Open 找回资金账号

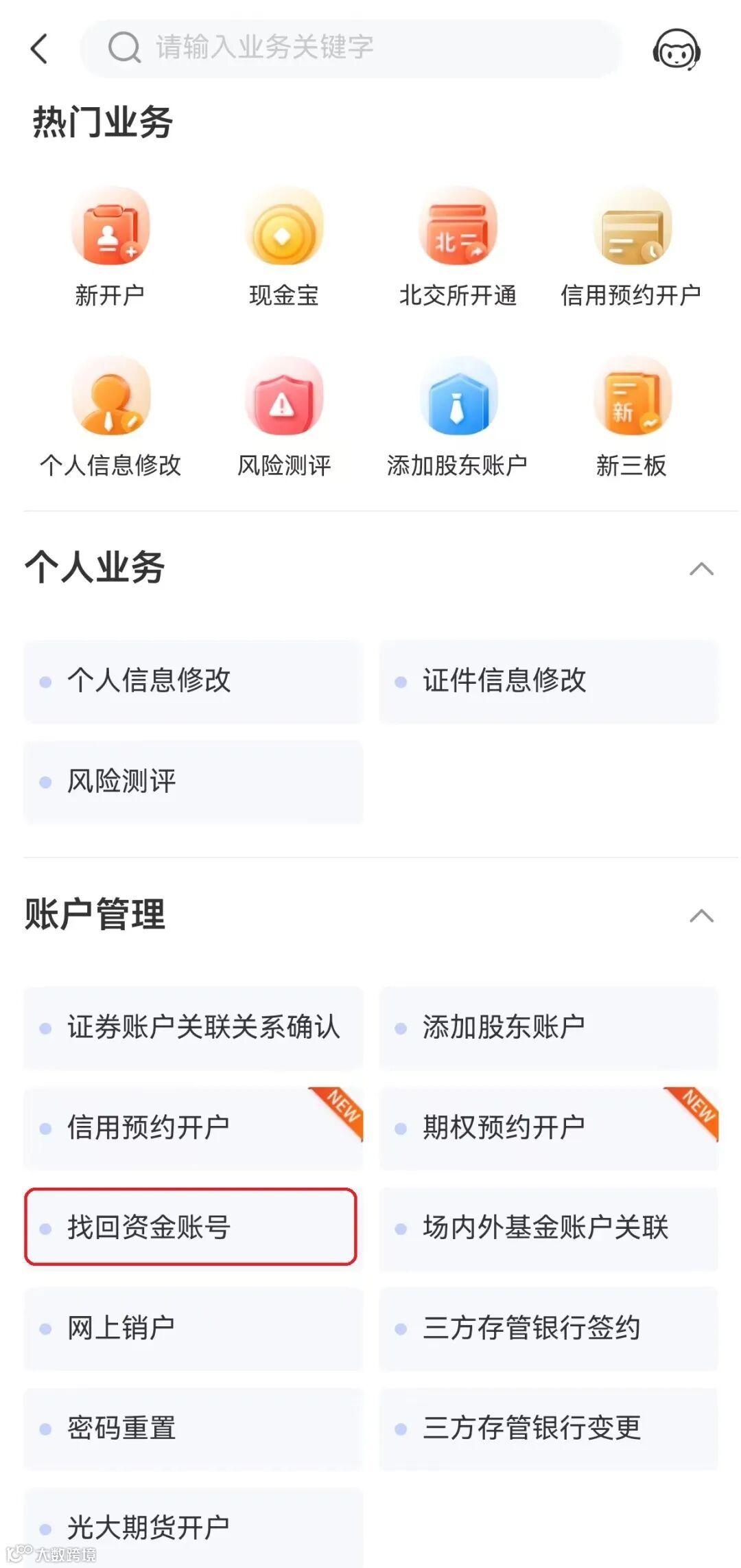coord(191,1227)
